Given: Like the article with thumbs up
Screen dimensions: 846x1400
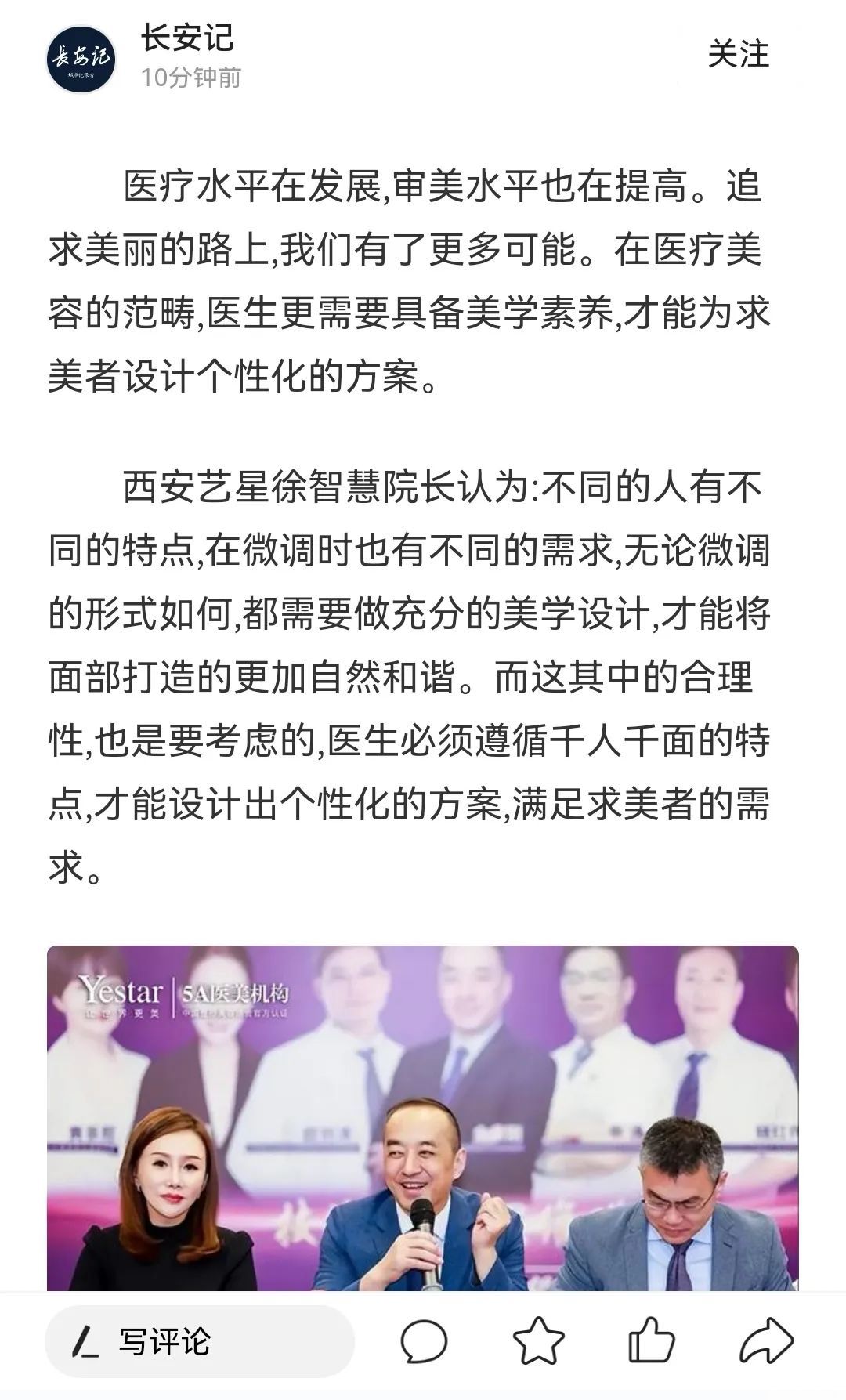Looking at the screenshot, I should point(651,1341).
